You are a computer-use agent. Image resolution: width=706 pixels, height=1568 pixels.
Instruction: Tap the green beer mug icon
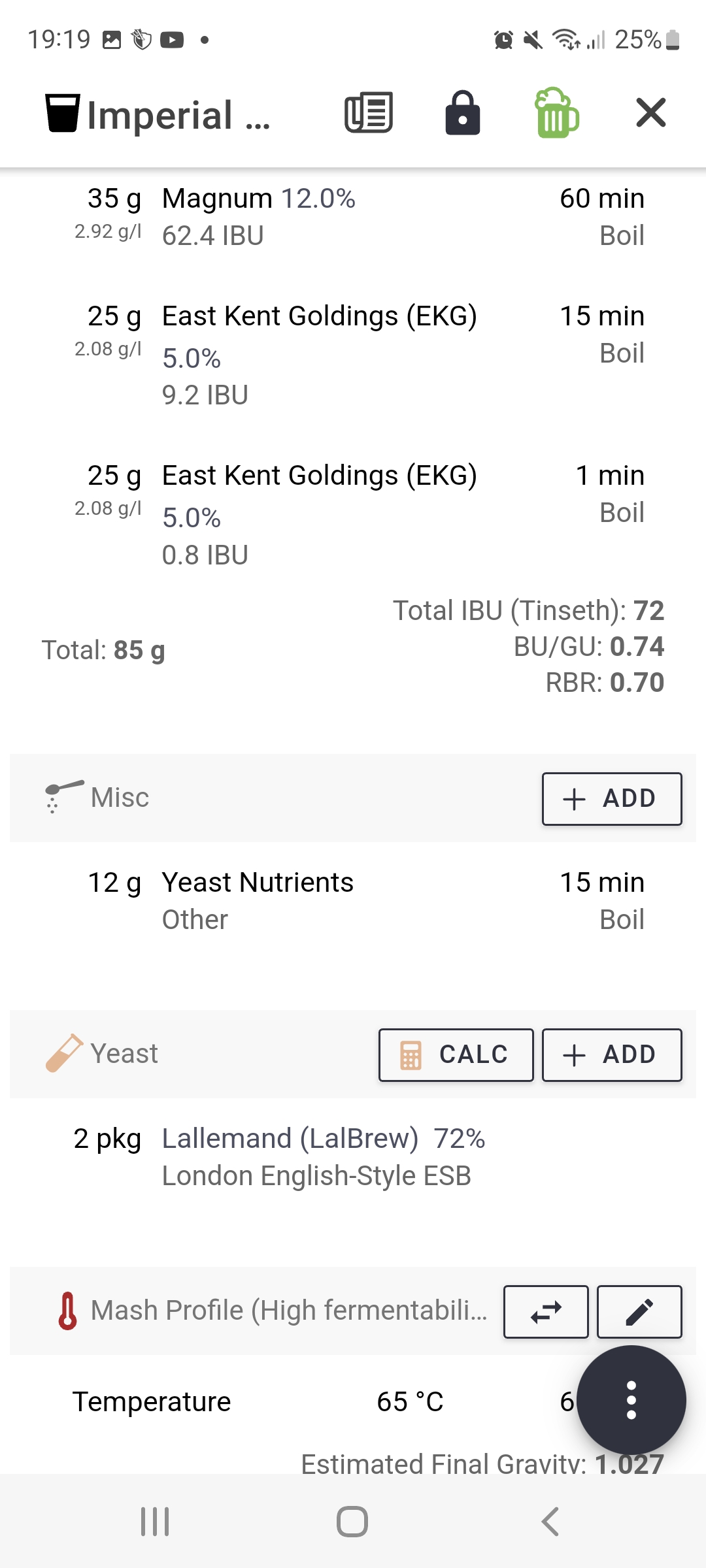point(556,112)
